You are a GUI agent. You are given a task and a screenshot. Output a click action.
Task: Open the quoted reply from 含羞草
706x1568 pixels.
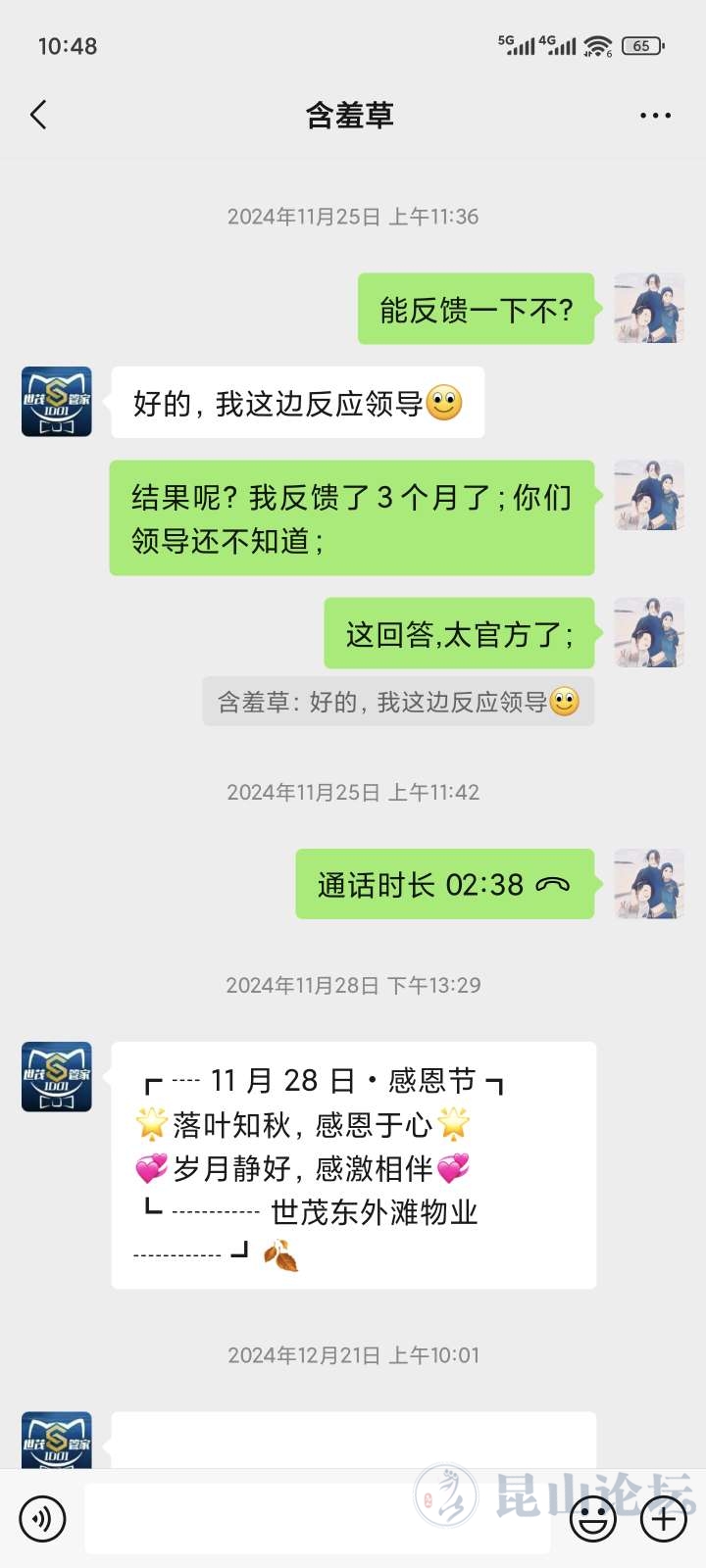tap(398, 702)
